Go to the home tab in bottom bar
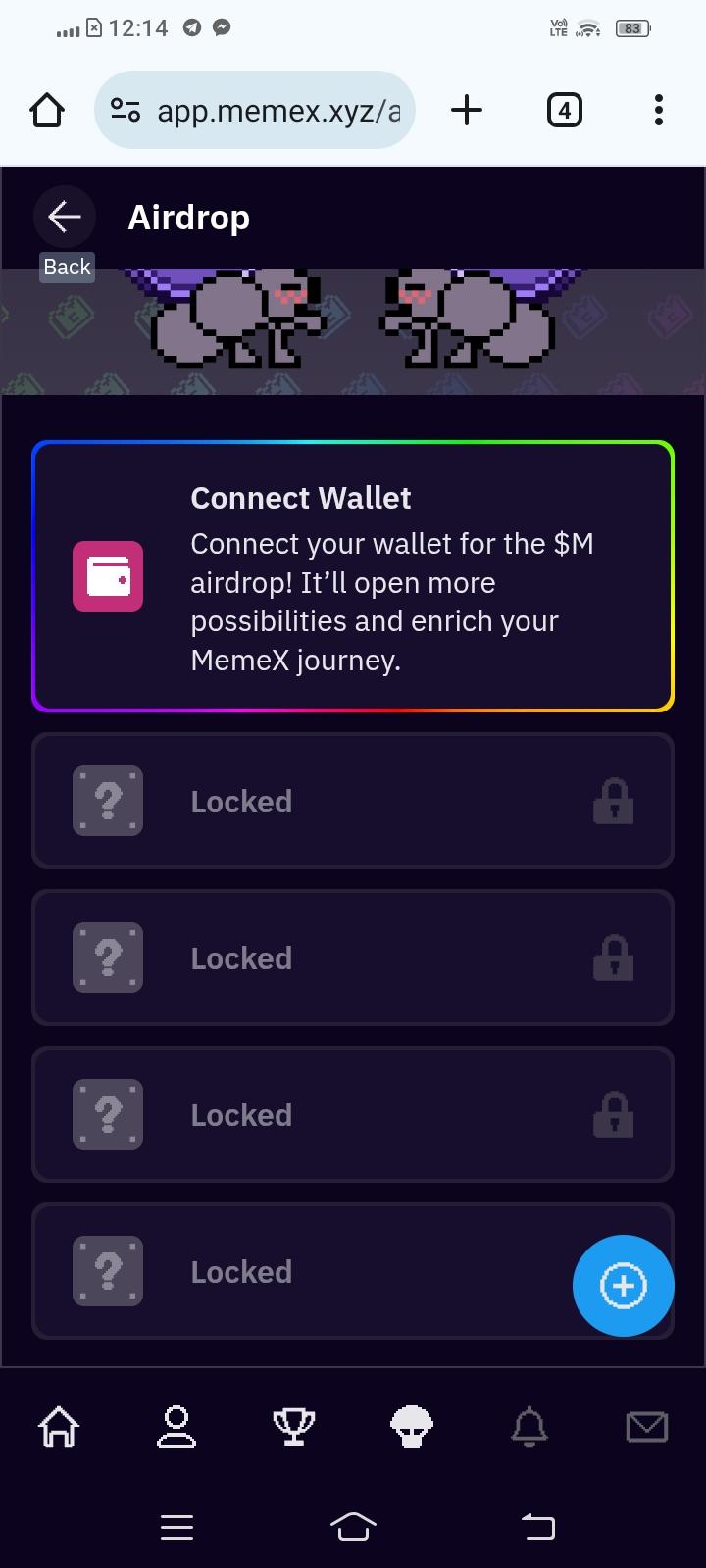706x1568 pixels. (59, 1426)
